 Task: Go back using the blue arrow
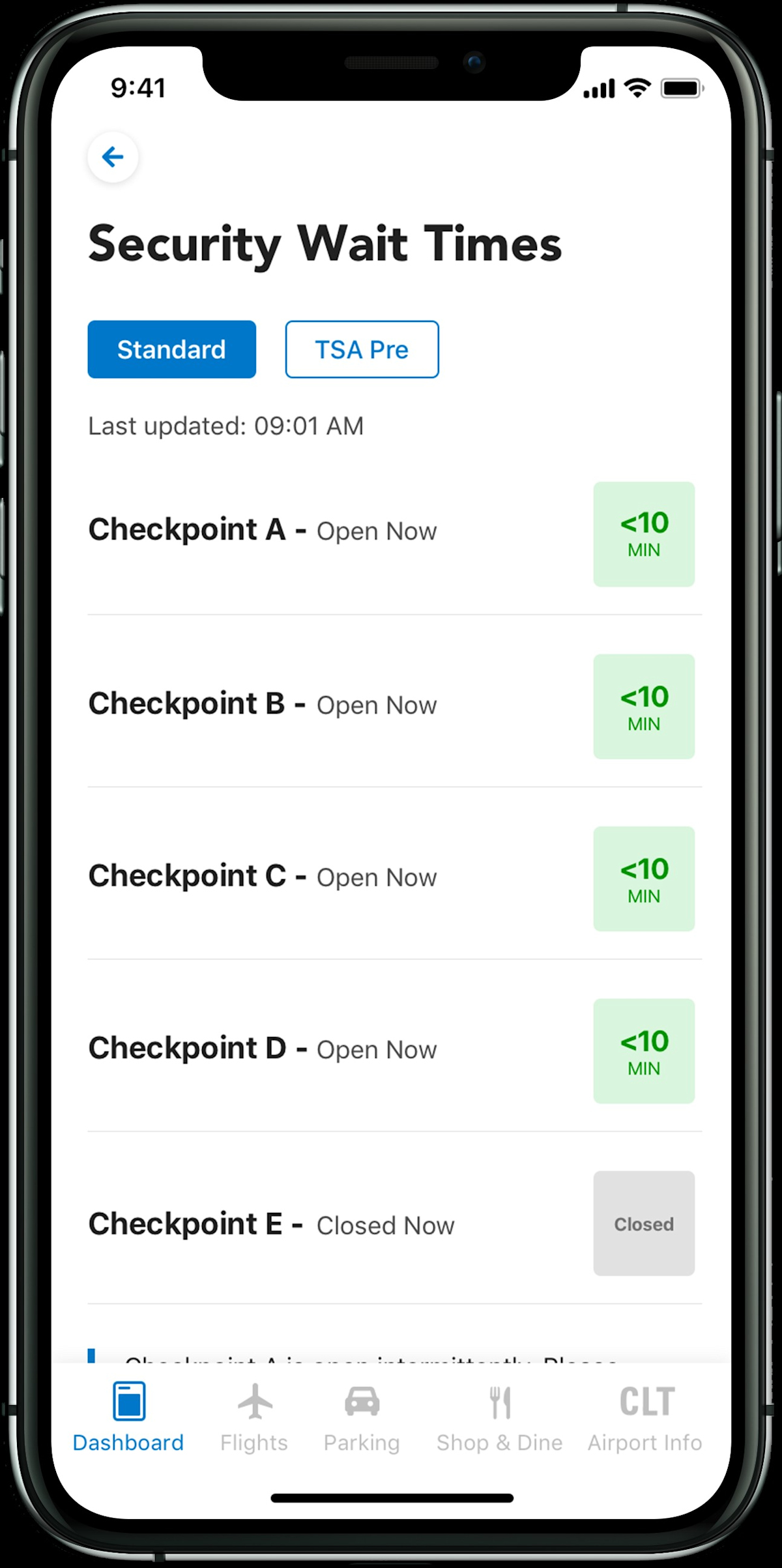pyautogui.click(x=113, y=157)
